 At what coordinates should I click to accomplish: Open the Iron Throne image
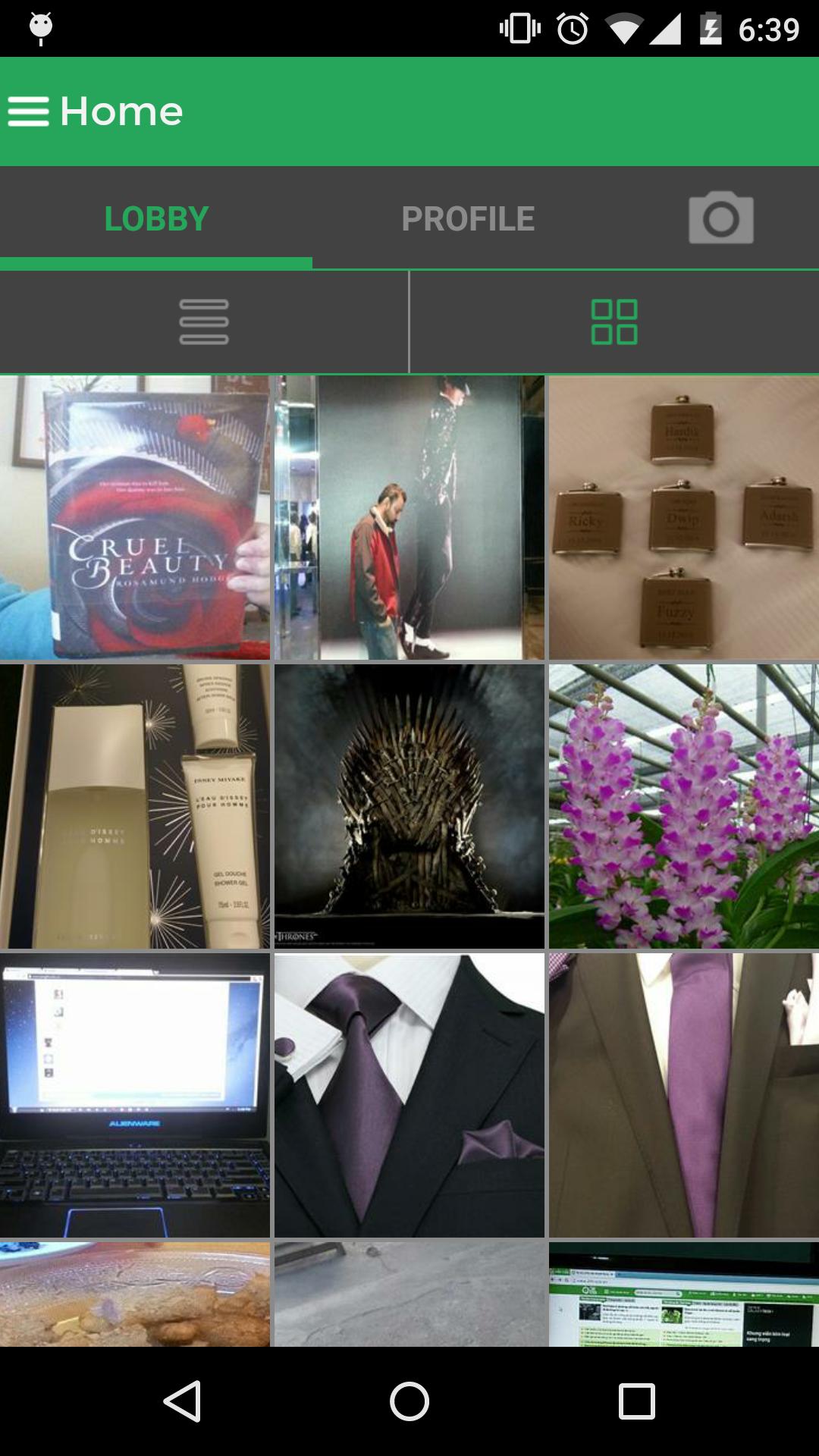pos(409,807)
